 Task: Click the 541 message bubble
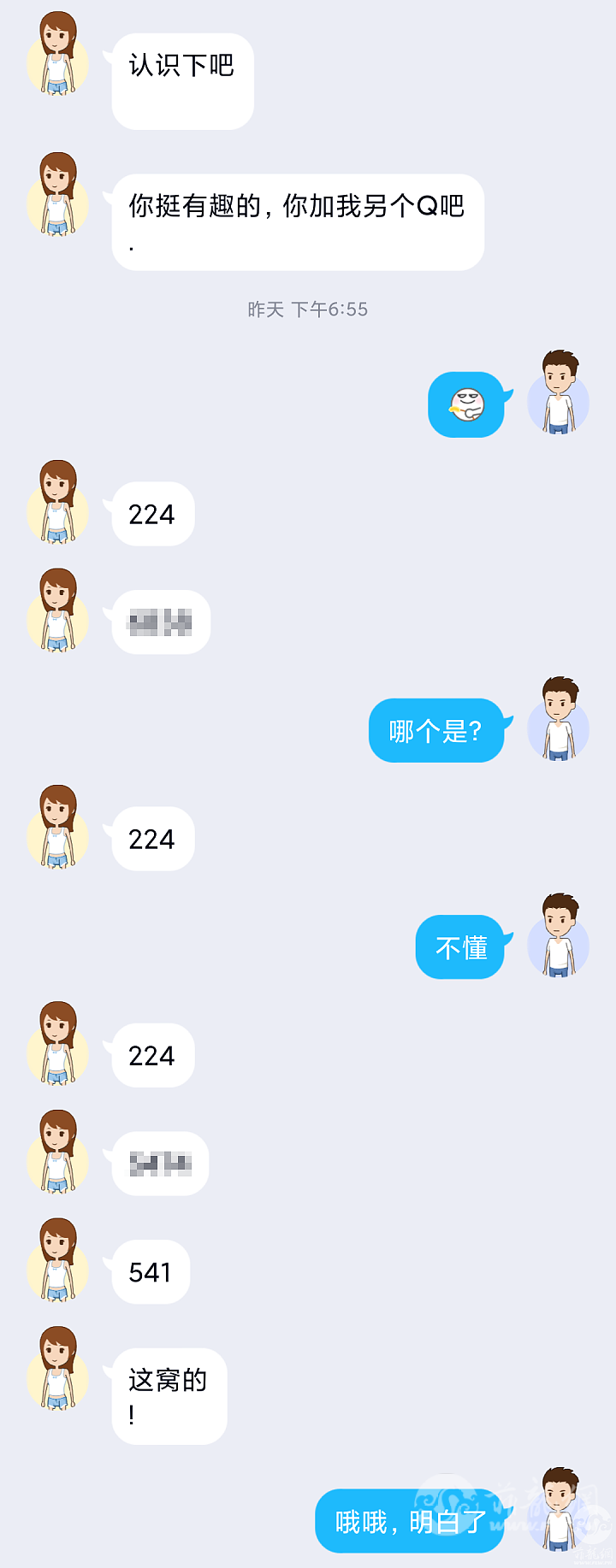point(148,1272)
